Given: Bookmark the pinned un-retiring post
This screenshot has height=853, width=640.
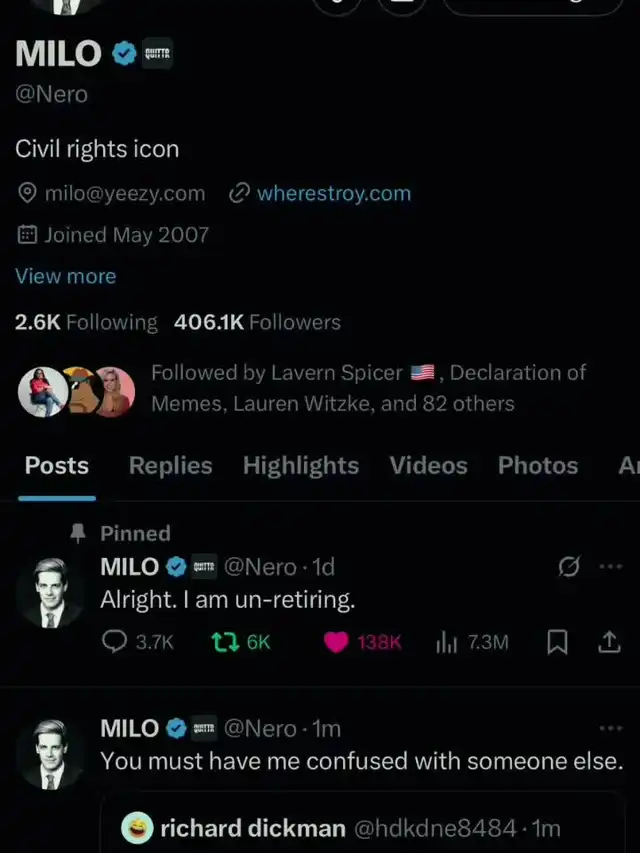Looking at the screenshot, I should (x=557, y=642).
